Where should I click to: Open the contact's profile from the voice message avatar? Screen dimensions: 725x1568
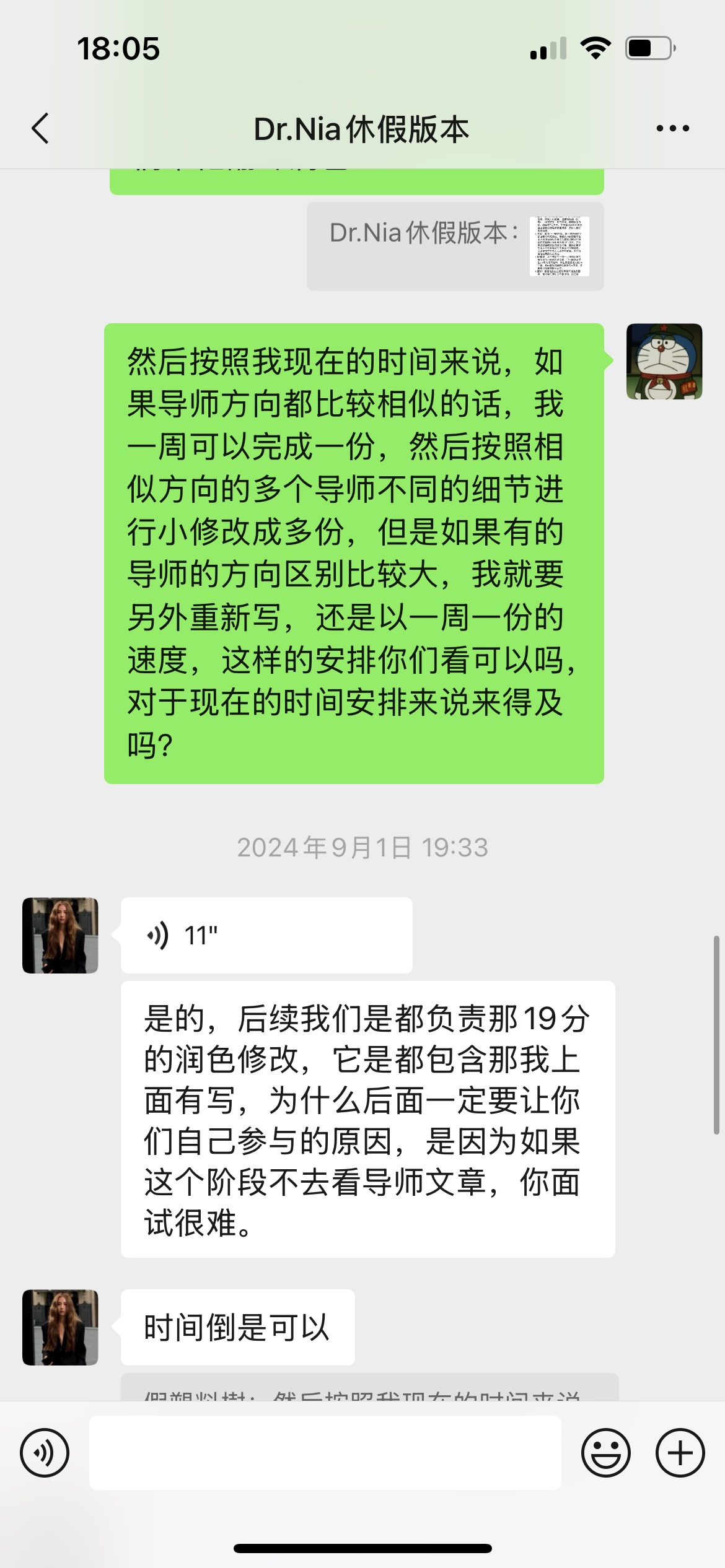tap(60, 935)
